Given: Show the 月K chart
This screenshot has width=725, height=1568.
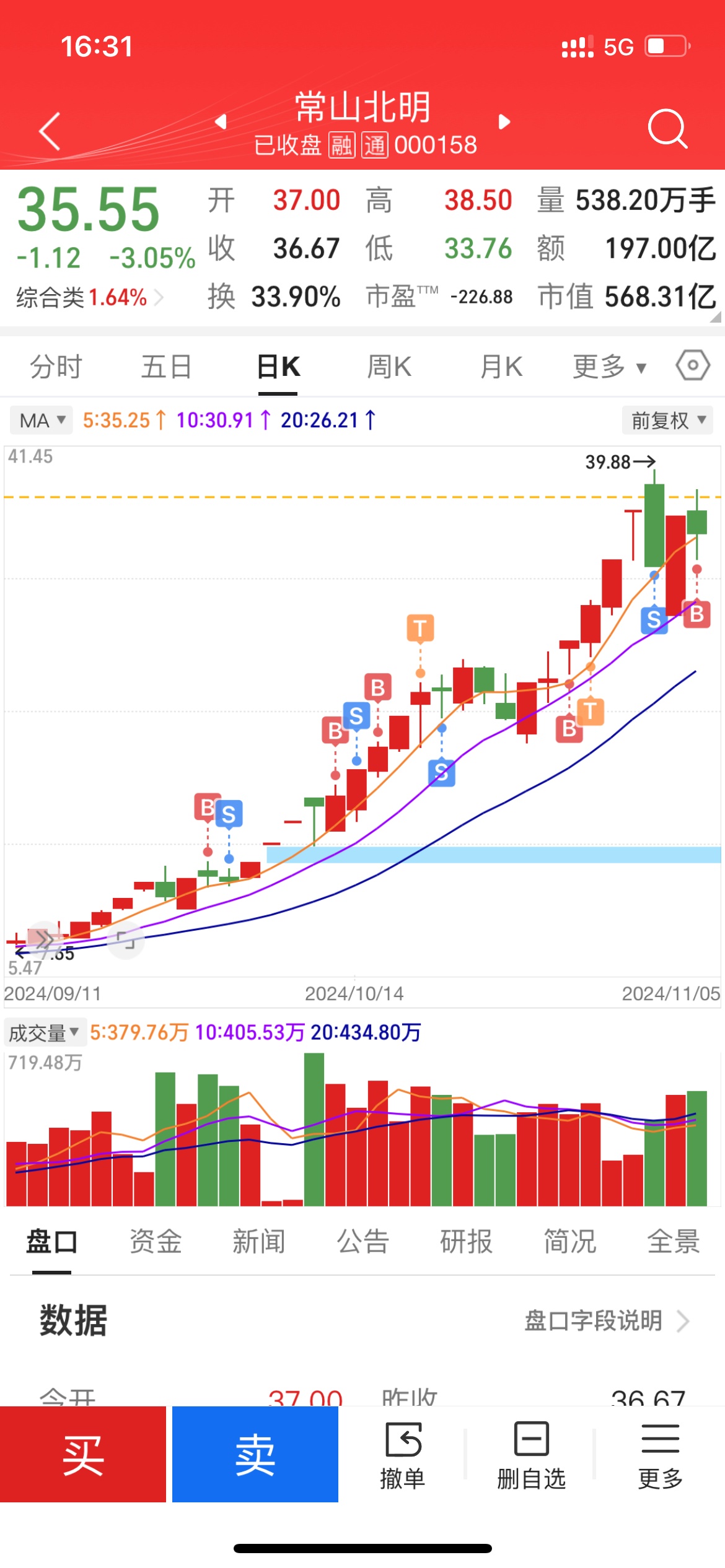Looking at the screenshot, I should (x=501, y=367).
